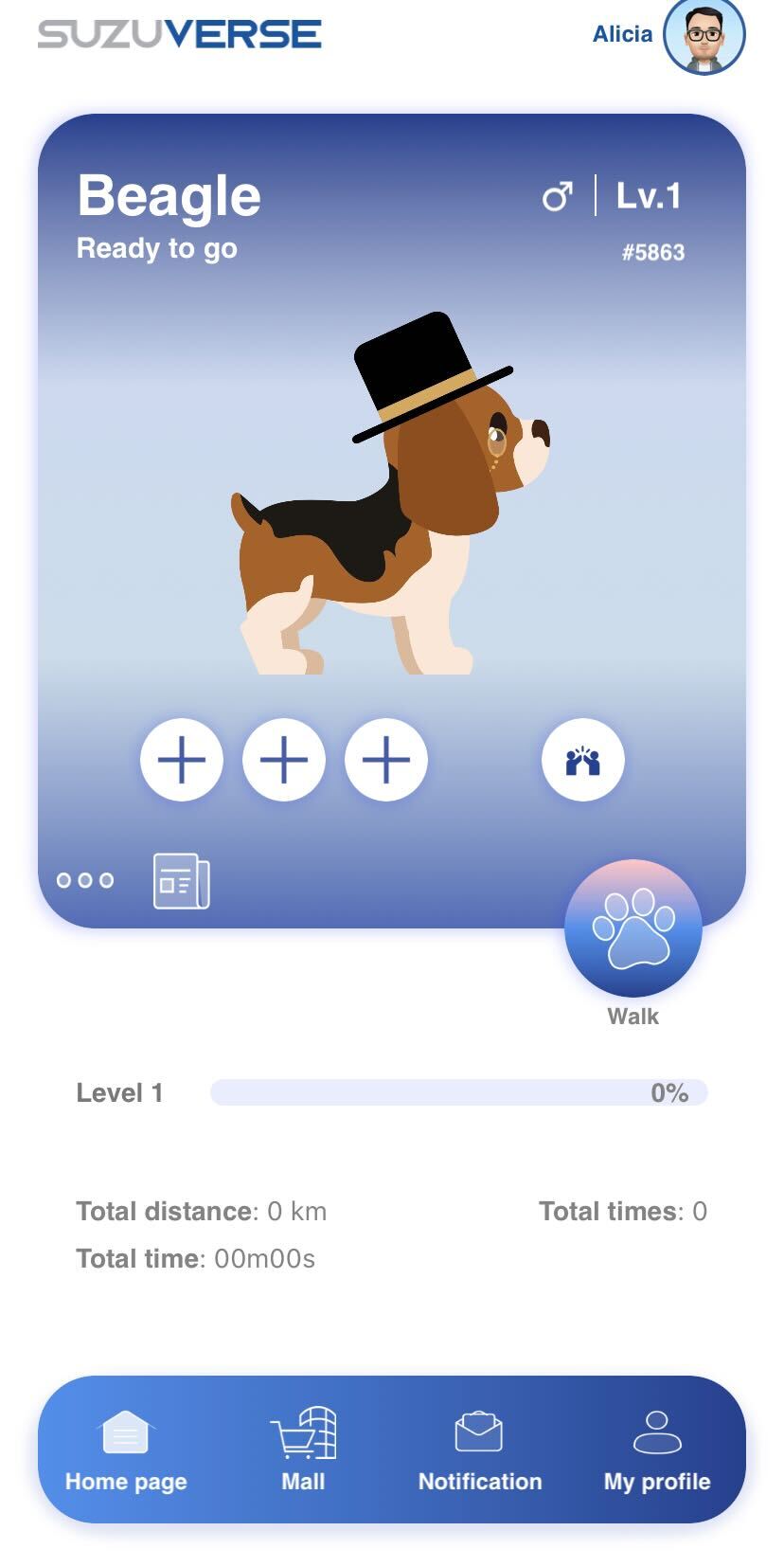Open Alicia's profile avatar
The width and height of the screenshot is (784, 1567).
coord(704,35)
